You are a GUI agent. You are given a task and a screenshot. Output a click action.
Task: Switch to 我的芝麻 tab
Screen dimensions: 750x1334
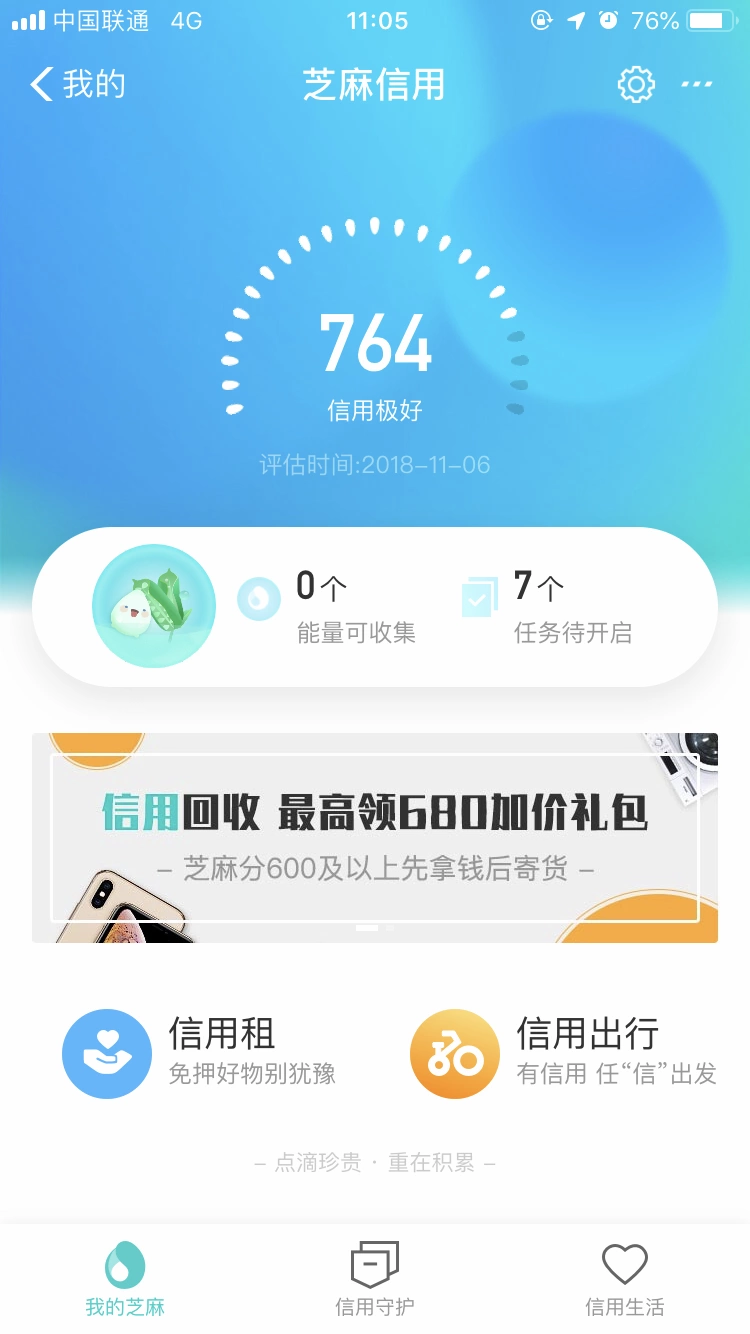click(125, 1280)
